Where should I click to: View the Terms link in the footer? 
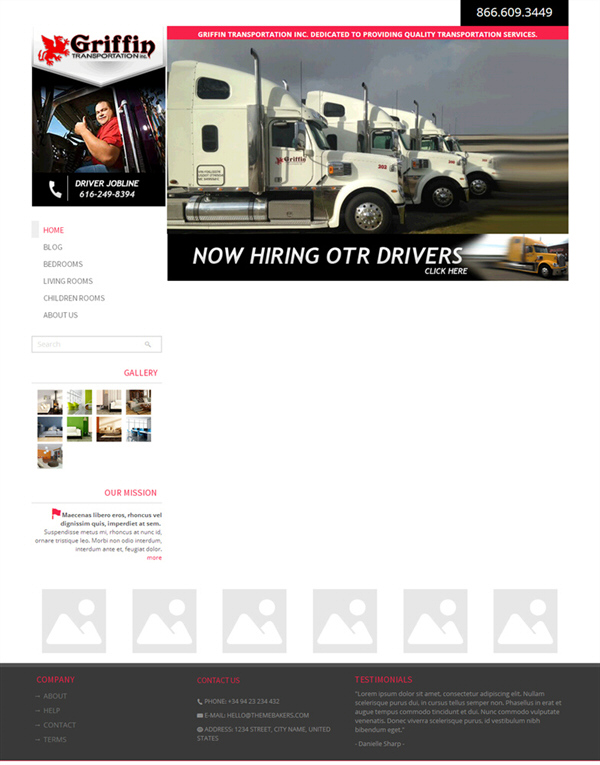click(54, 739)
